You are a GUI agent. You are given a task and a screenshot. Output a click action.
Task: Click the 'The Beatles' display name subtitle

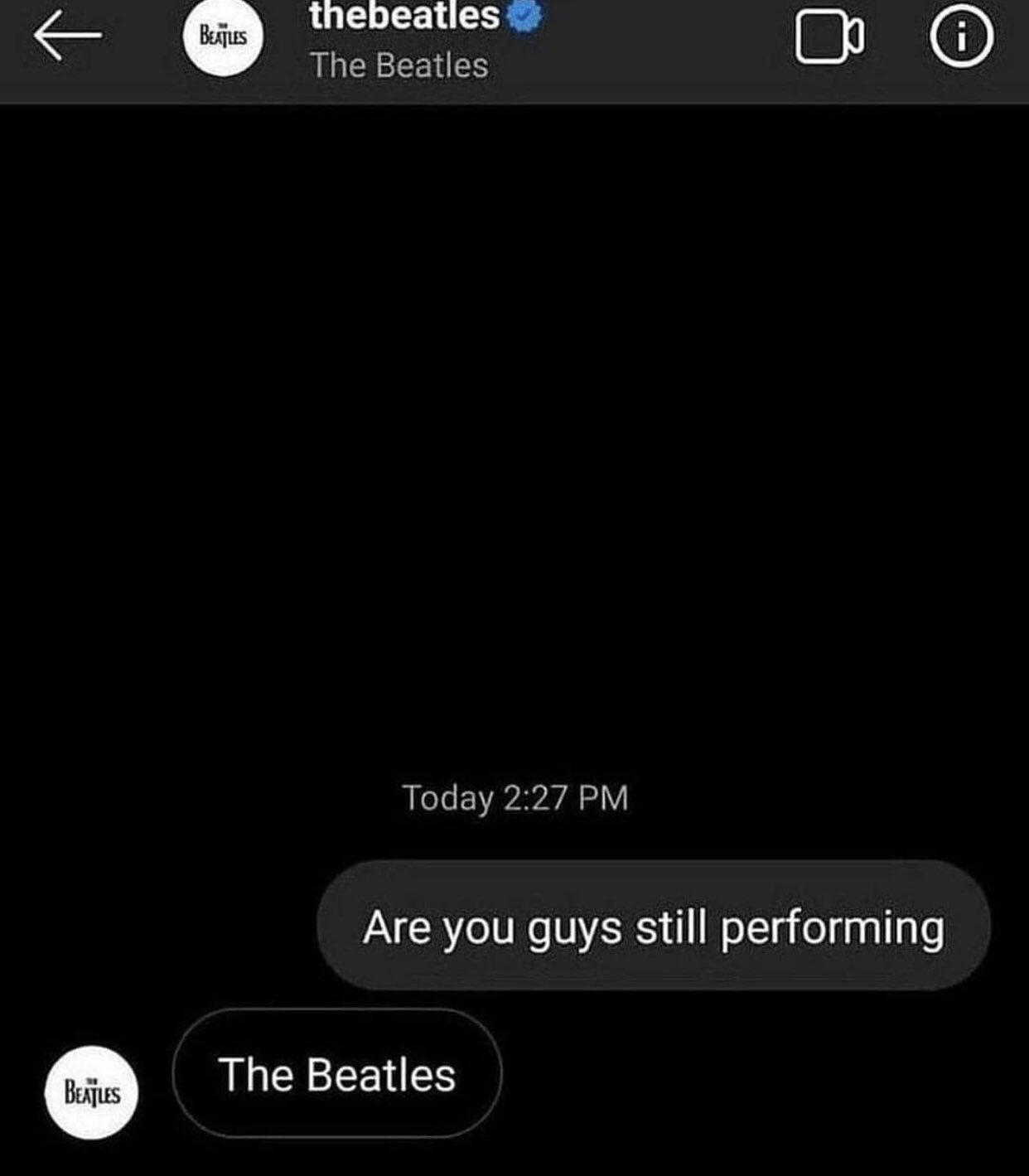tap(400, 66)
